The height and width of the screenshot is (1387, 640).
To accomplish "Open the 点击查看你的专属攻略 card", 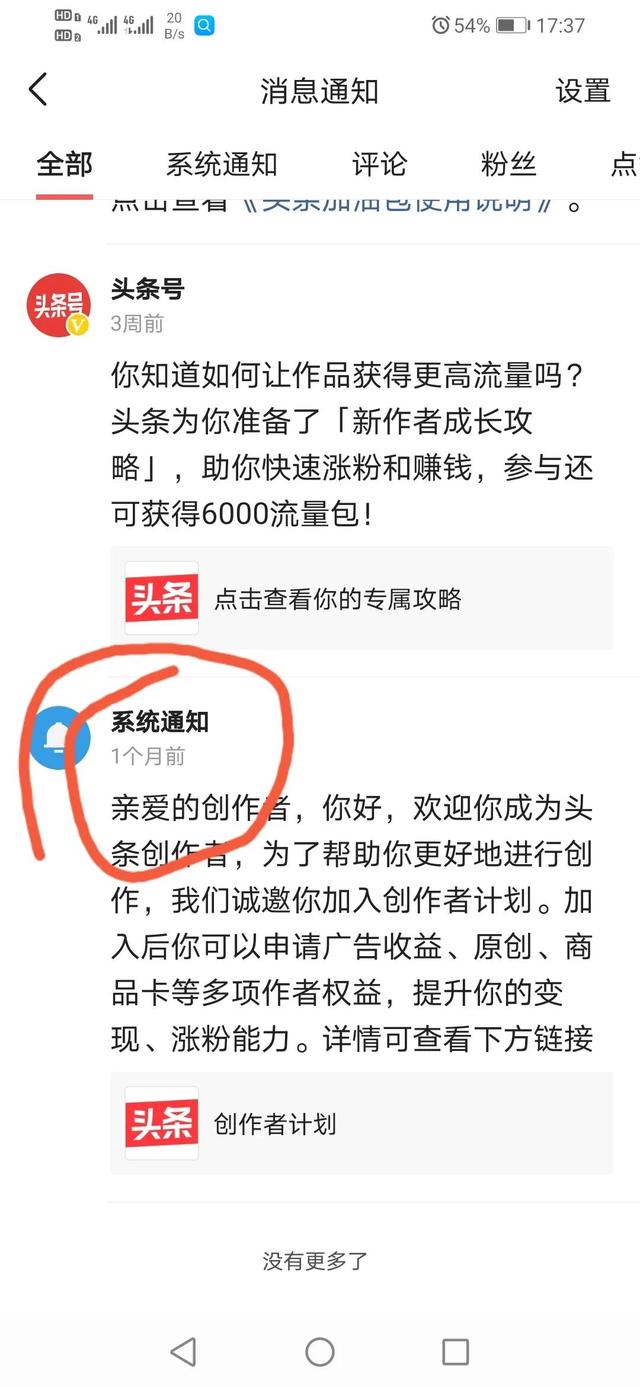I will click(361, 599).
